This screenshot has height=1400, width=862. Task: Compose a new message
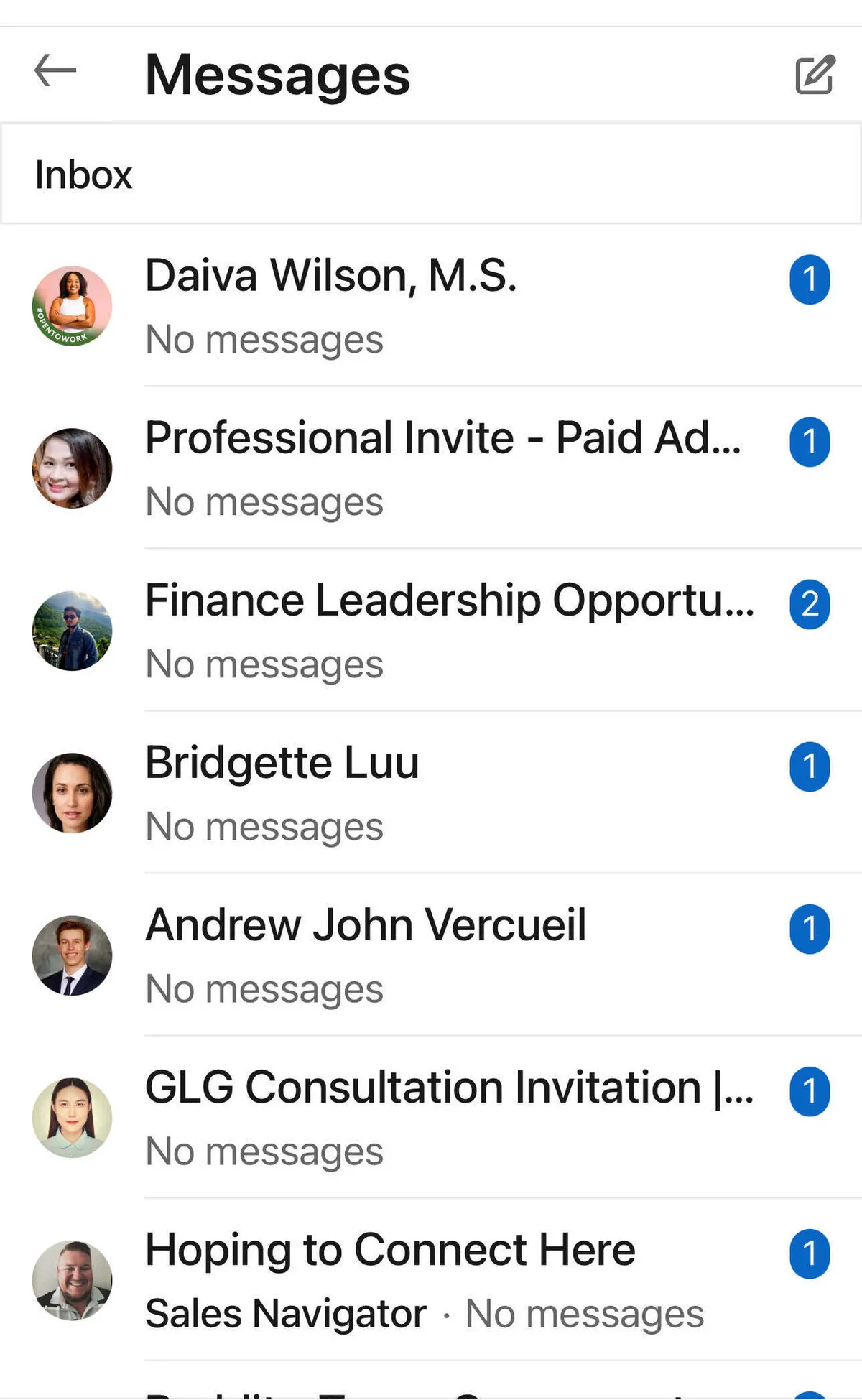point(814,74)
